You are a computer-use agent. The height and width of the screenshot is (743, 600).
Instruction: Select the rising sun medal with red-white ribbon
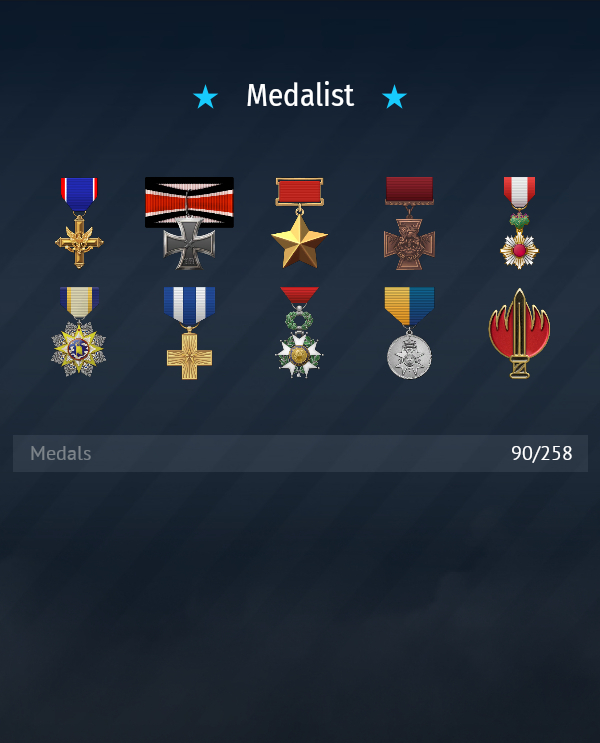pyautogui.click(x=519, y=223)
